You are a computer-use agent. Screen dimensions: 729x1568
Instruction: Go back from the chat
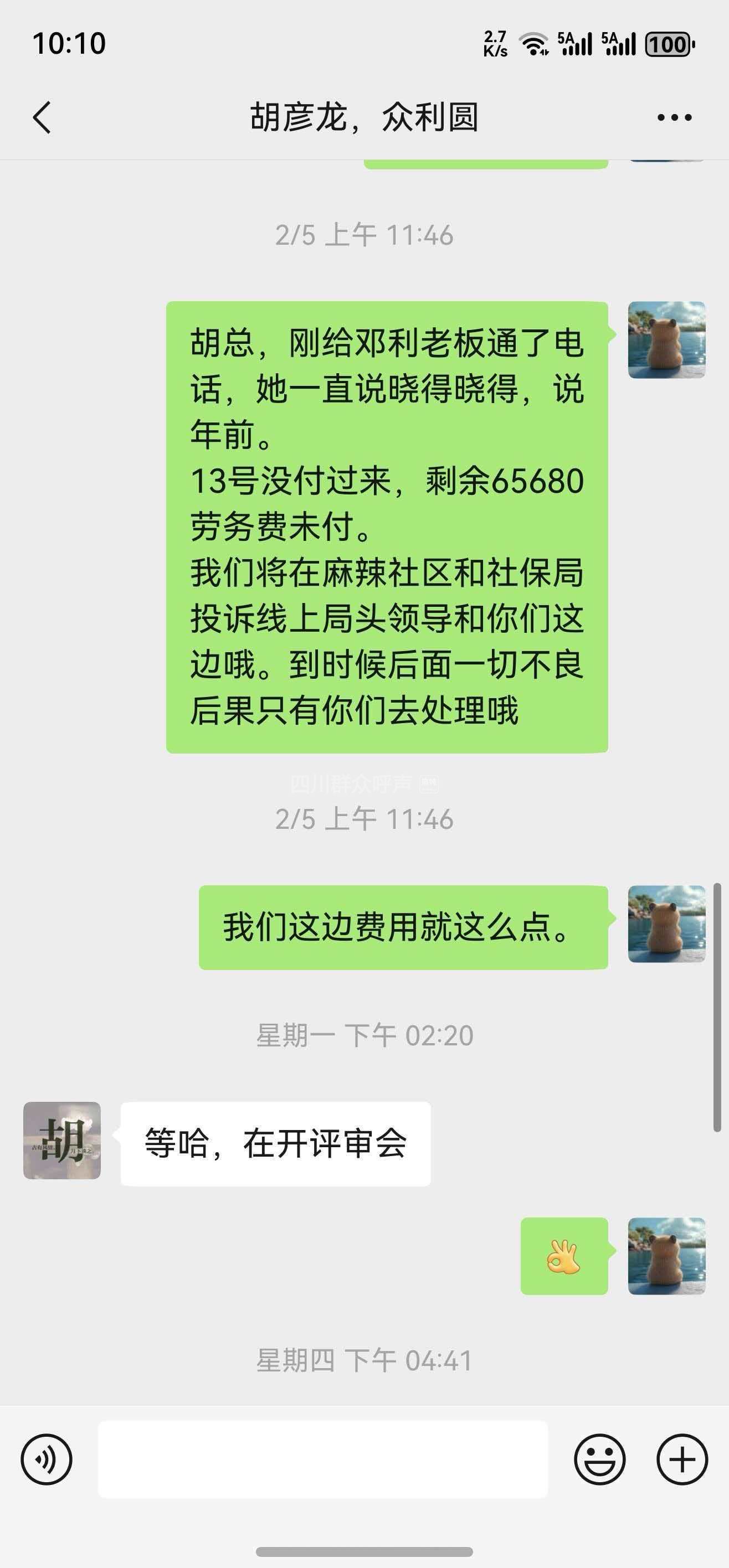point(42,117)
